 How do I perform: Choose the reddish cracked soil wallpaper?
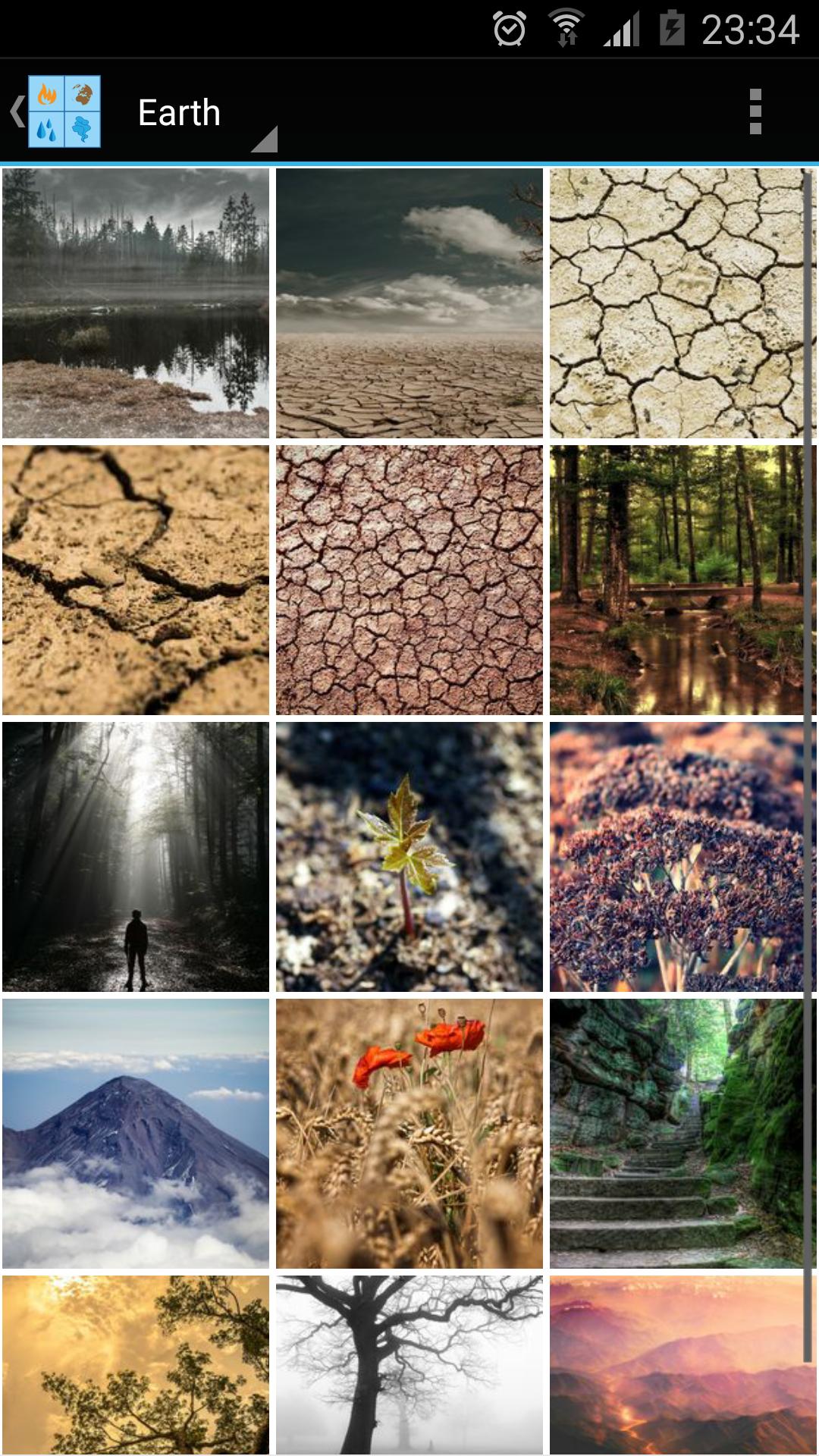pos(409,580)
